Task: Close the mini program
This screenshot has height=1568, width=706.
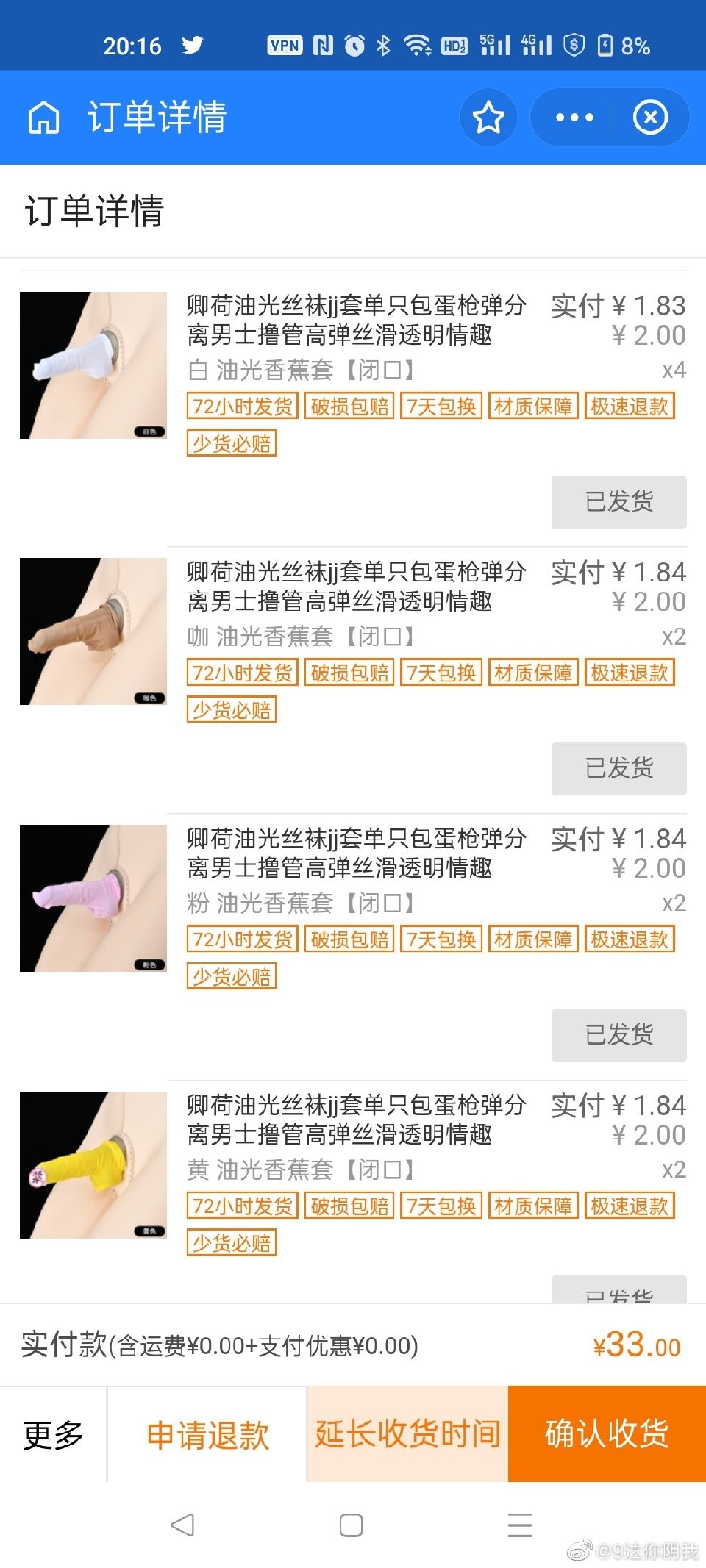Action: (650, 118)
